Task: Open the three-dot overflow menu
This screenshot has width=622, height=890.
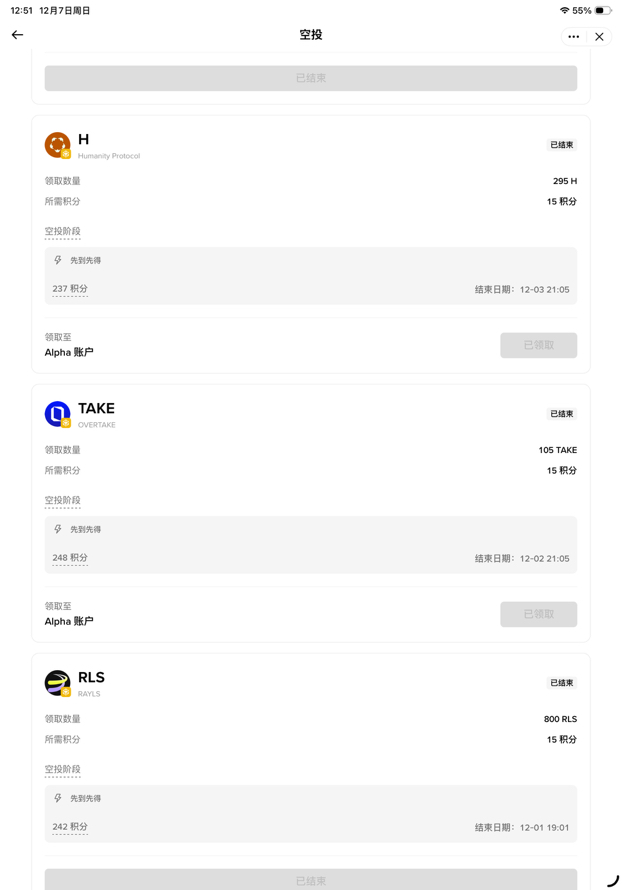Action: [573, 37]
